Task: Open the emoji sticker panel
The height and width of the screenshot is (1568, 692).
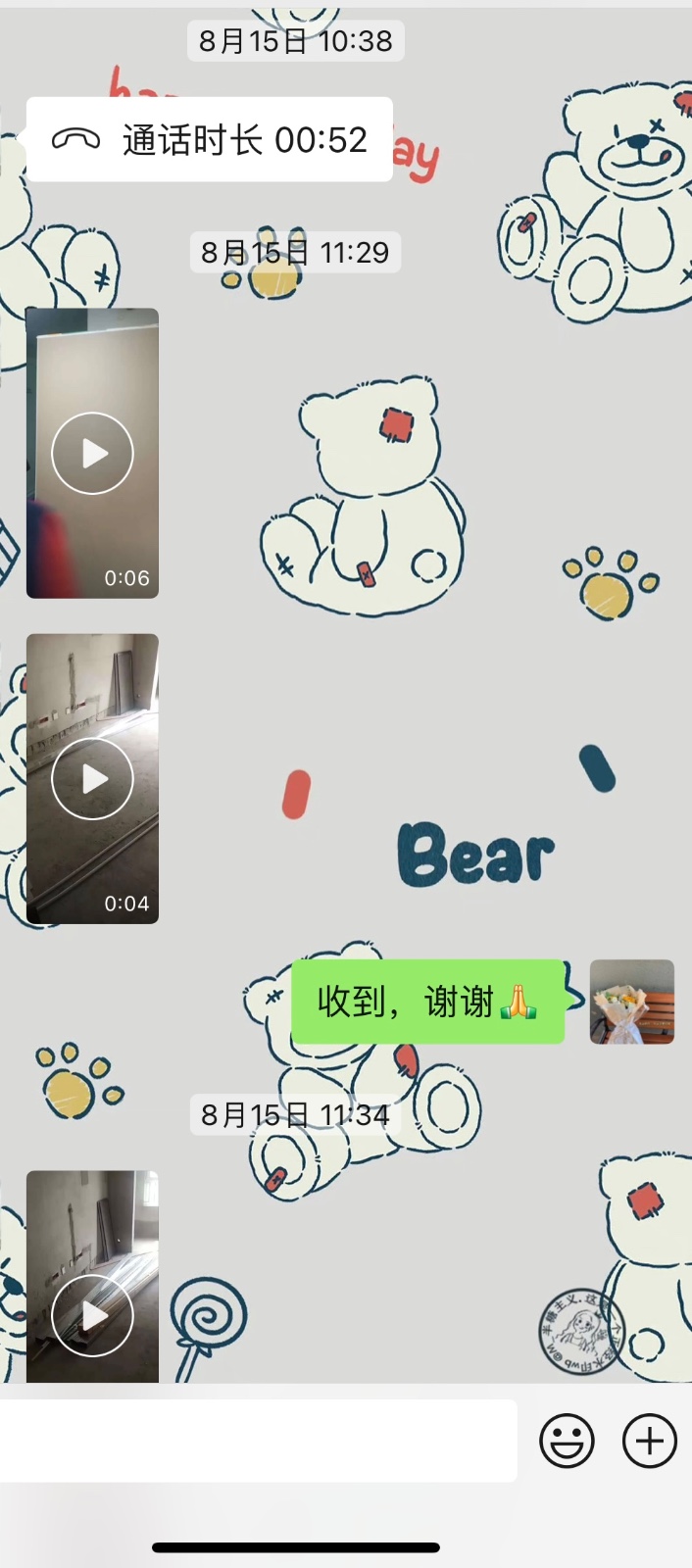Action: coord(567,1441)
